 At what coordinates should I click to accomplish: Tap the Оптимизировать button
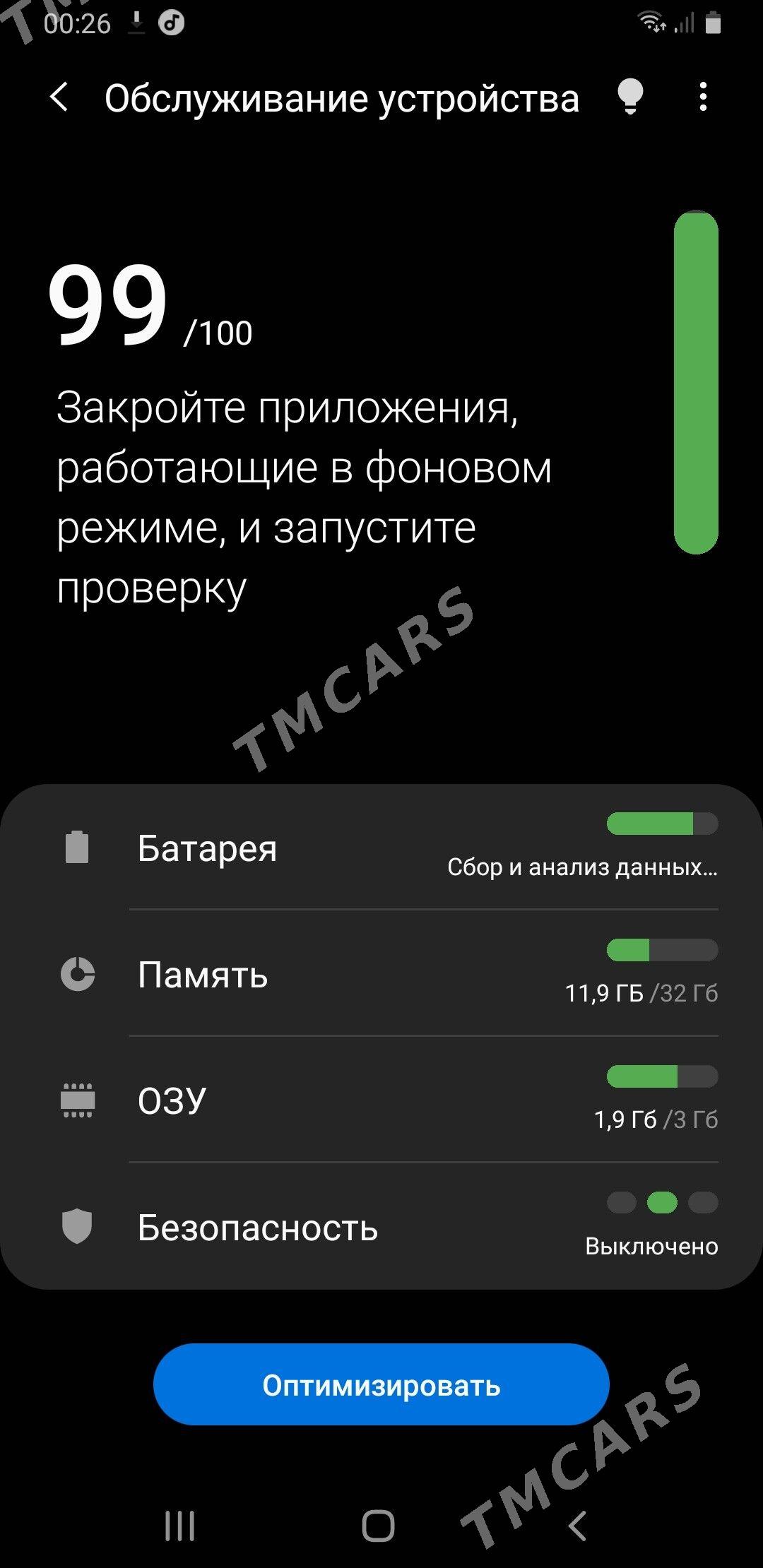tap(381, 1385)
